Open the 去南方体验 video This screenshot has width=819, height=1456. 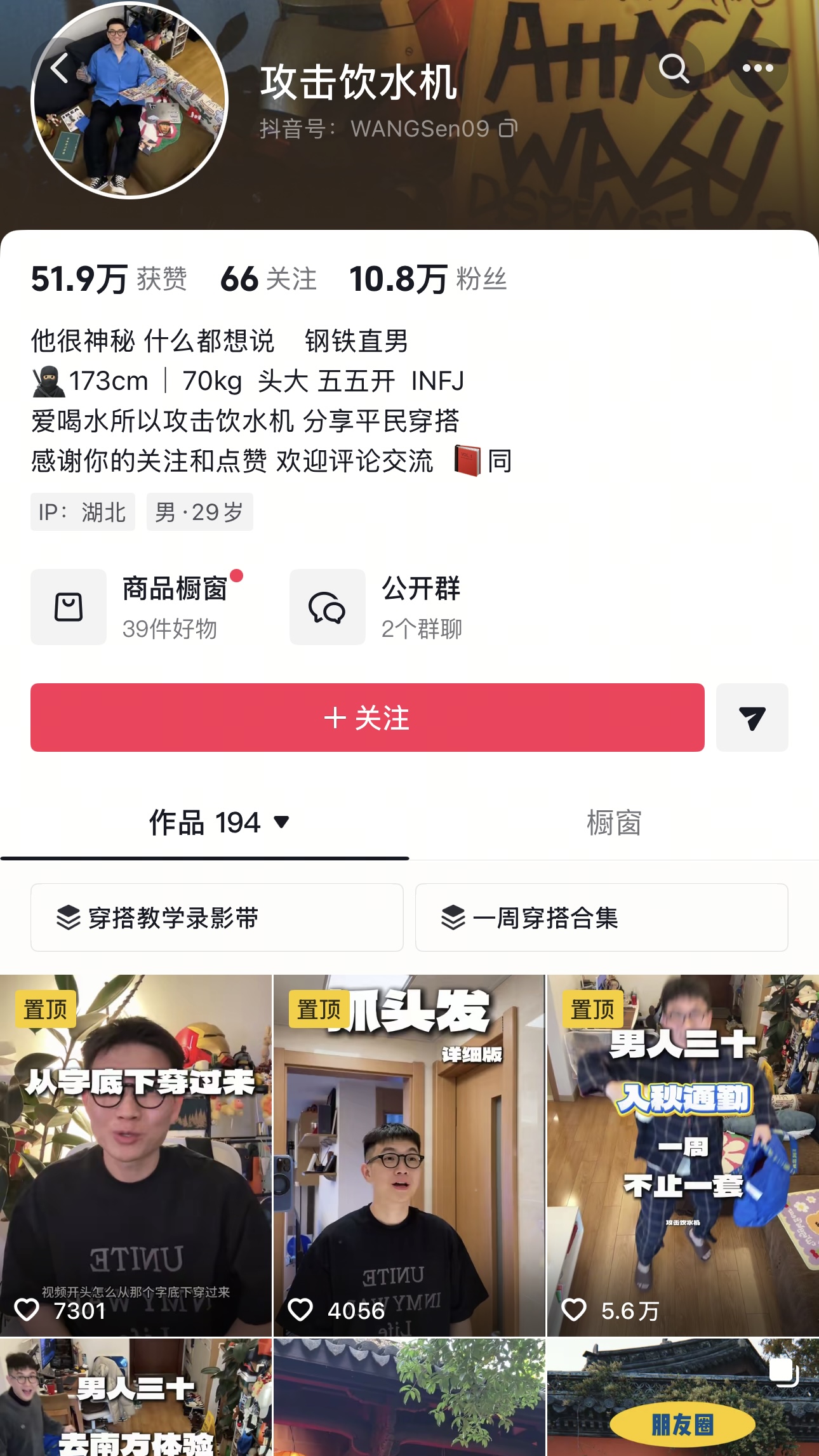tap(136, 1397)
